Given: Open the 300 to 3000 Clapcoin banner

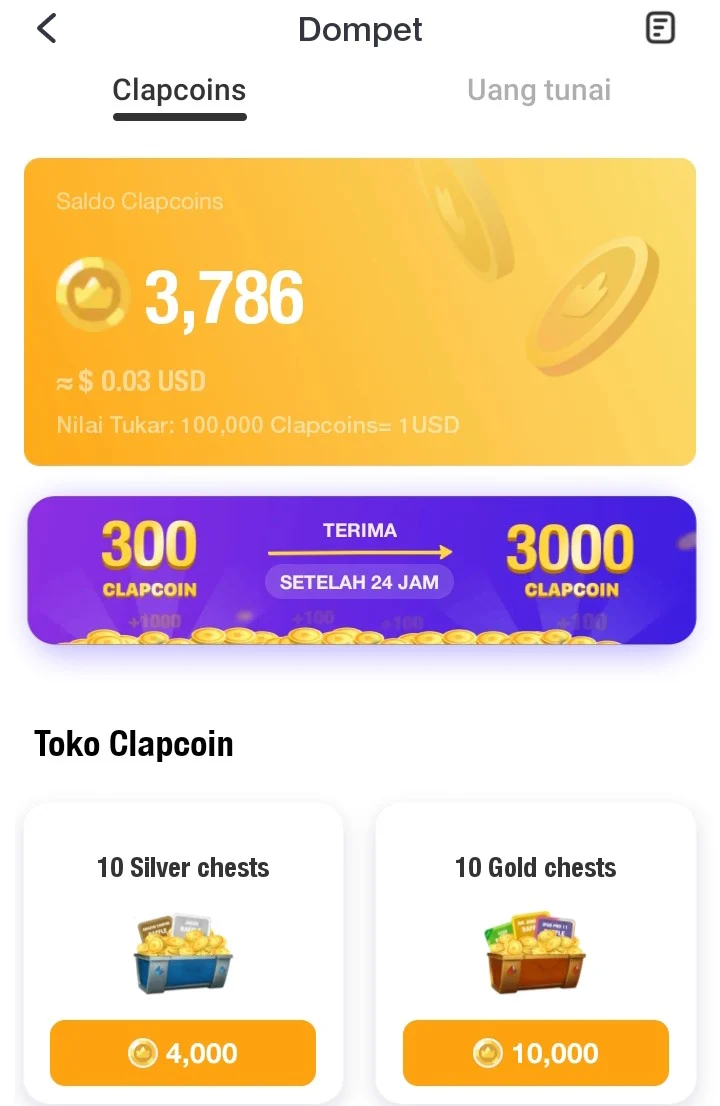Looking at the screenshot, I should 360,570.
